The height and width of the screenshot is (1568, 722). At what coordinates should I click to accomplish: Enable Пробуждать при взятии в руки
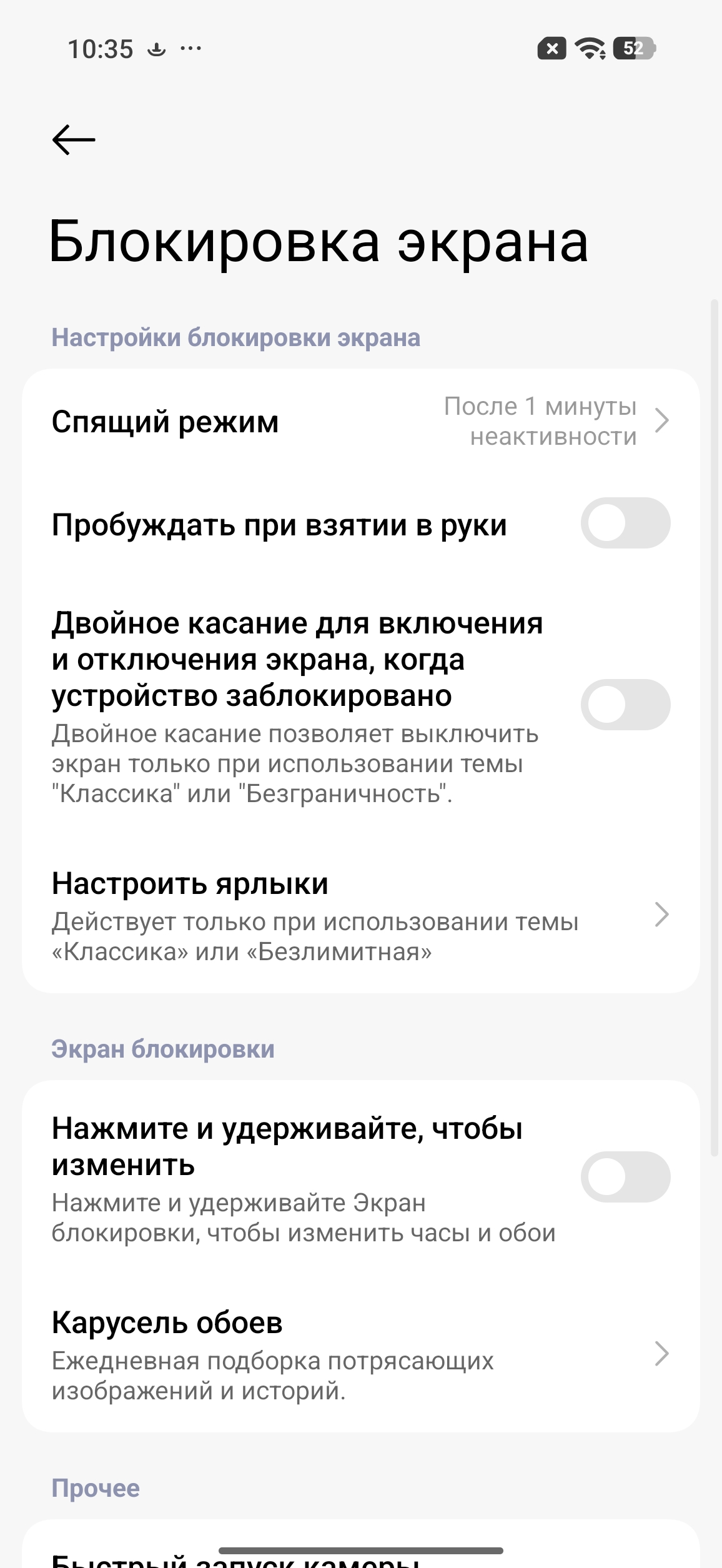pyautogui.click(x=625, y=523)
